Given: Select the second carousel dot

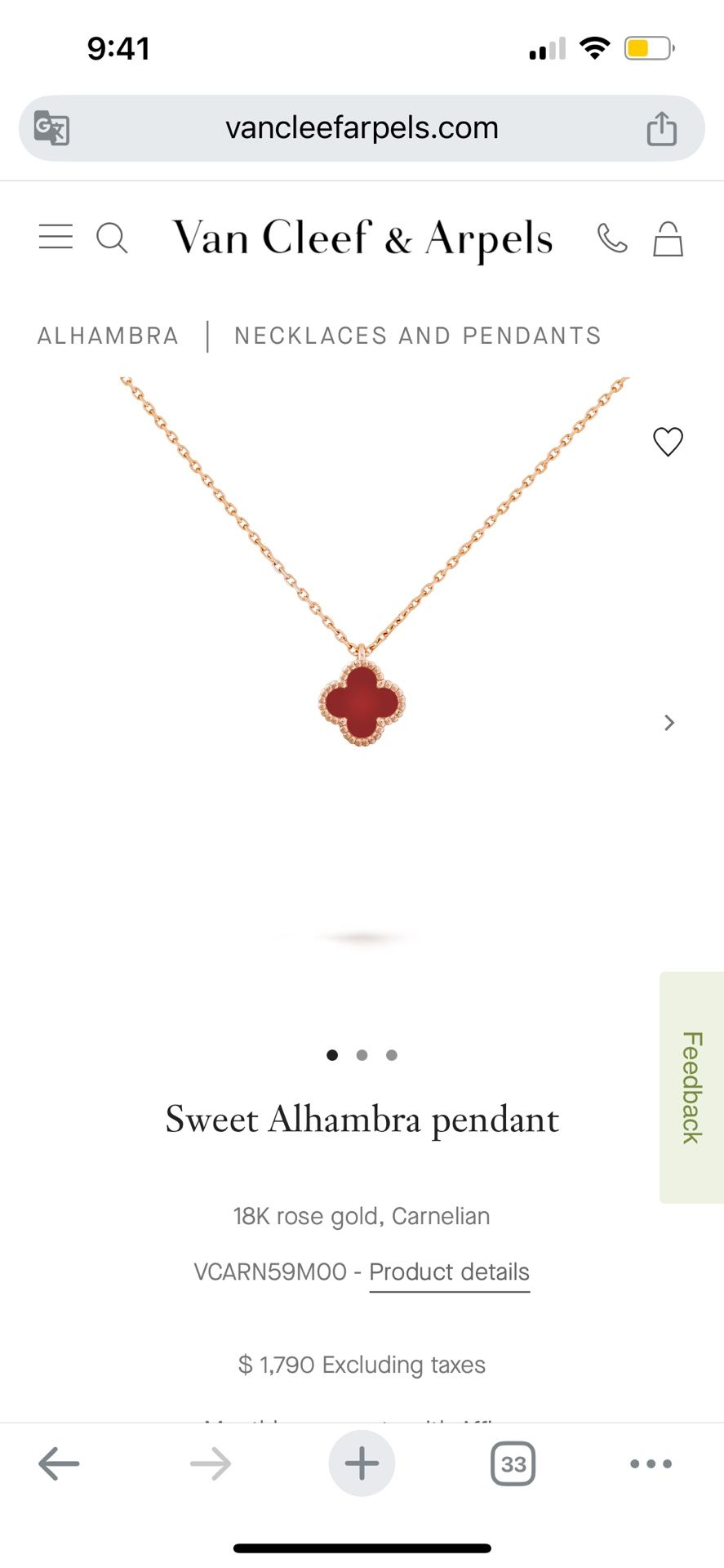Looking at the screenshot, I should (x=362, y=1054).
